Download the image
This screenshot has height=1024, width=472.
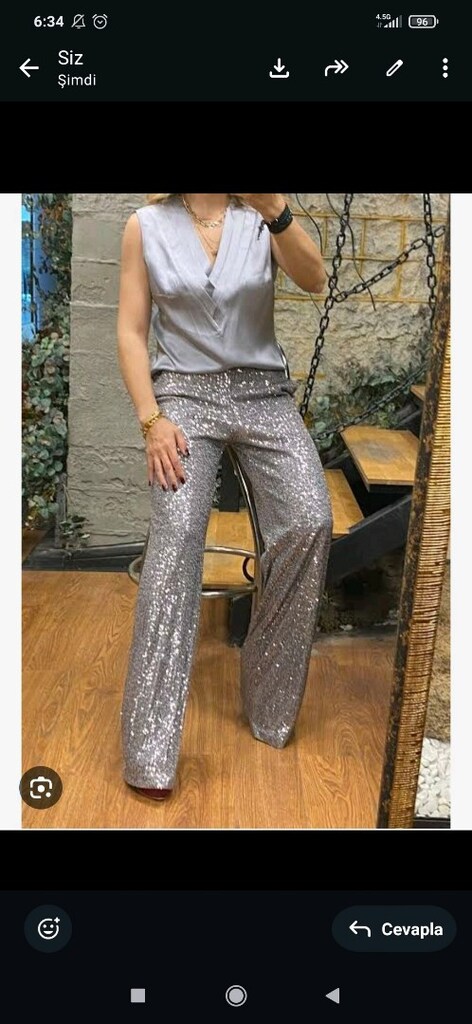(279, 68)
